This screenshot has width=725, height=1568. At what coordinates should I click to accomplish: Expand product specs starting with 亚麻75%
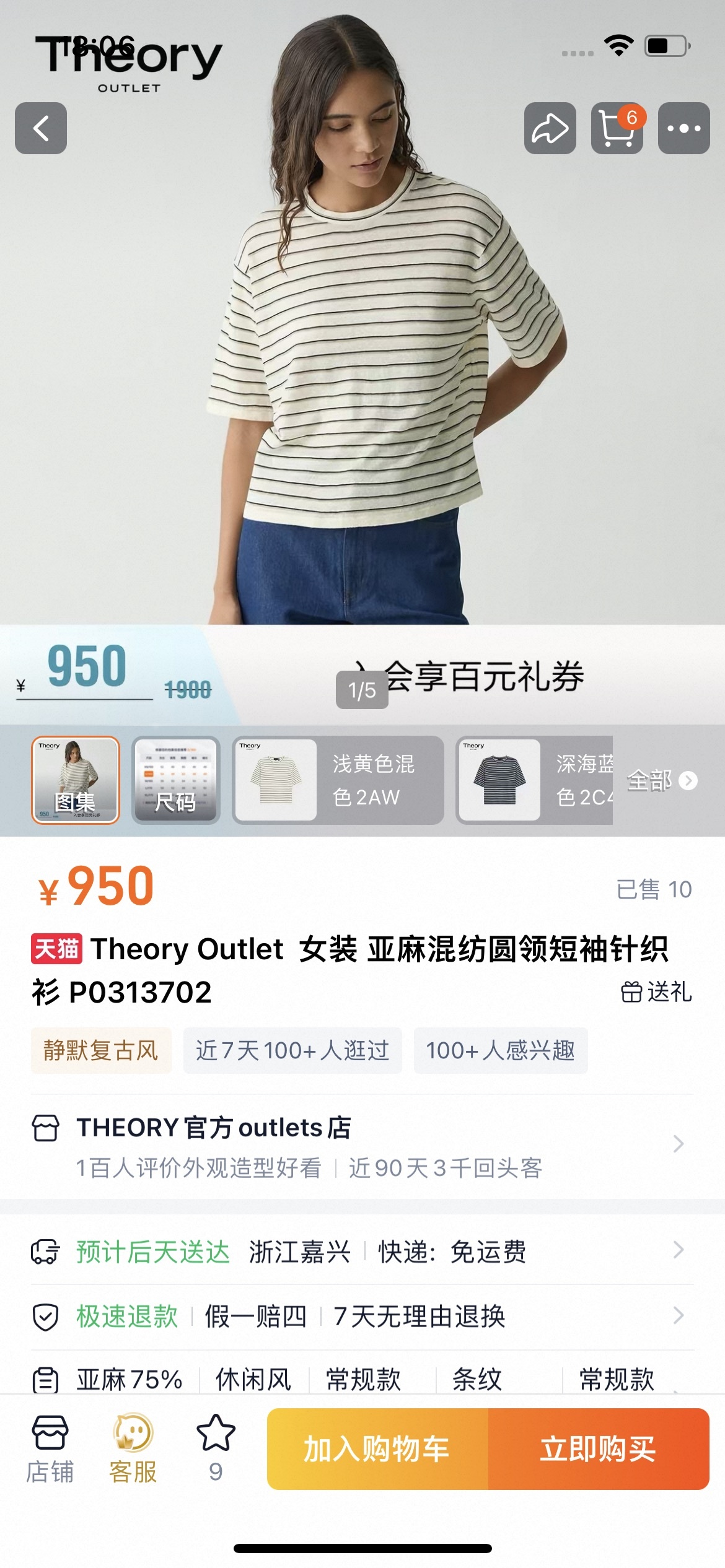pyautogui.click(x=362, y=1379)
